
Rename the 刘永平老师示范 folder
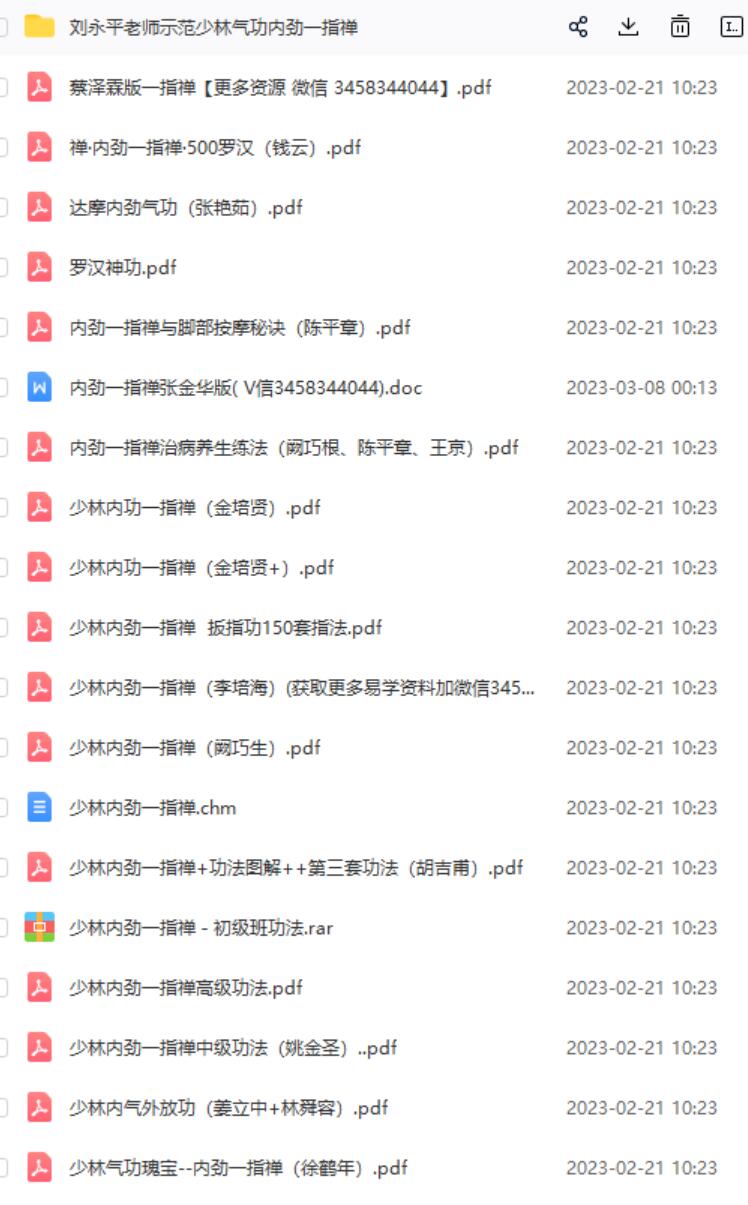(731, 27)
